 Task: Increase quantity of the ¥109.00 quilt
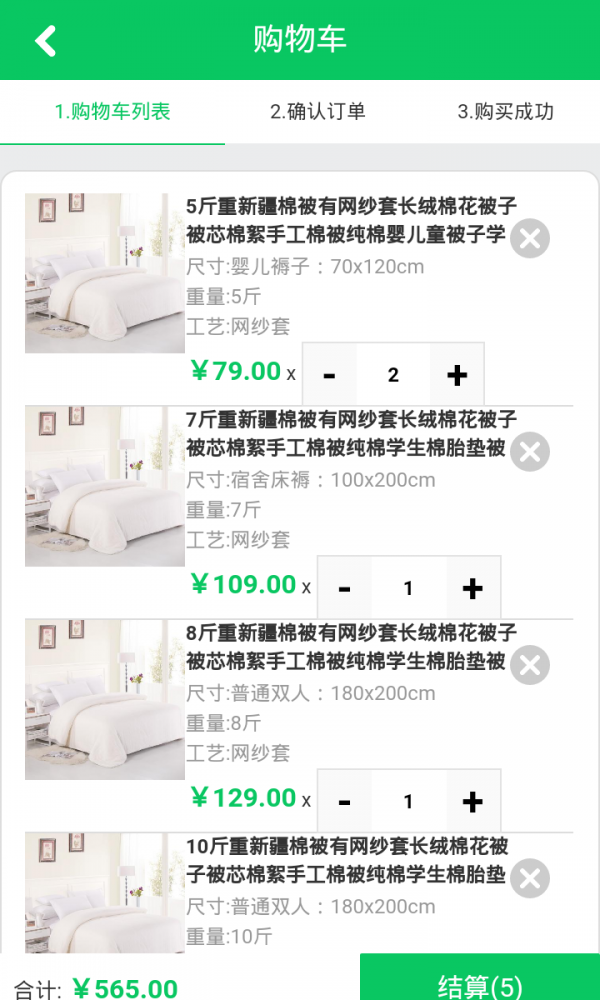point(473,588)
